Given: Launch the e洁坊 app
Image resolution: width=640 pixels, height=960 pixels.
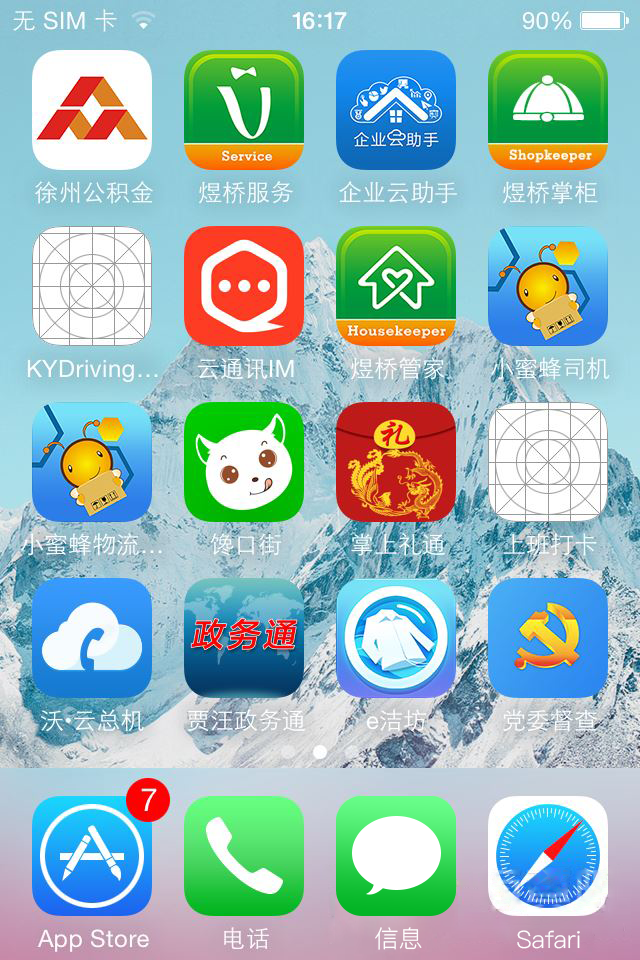Looking at the screenshot, I should coord(396,638).
